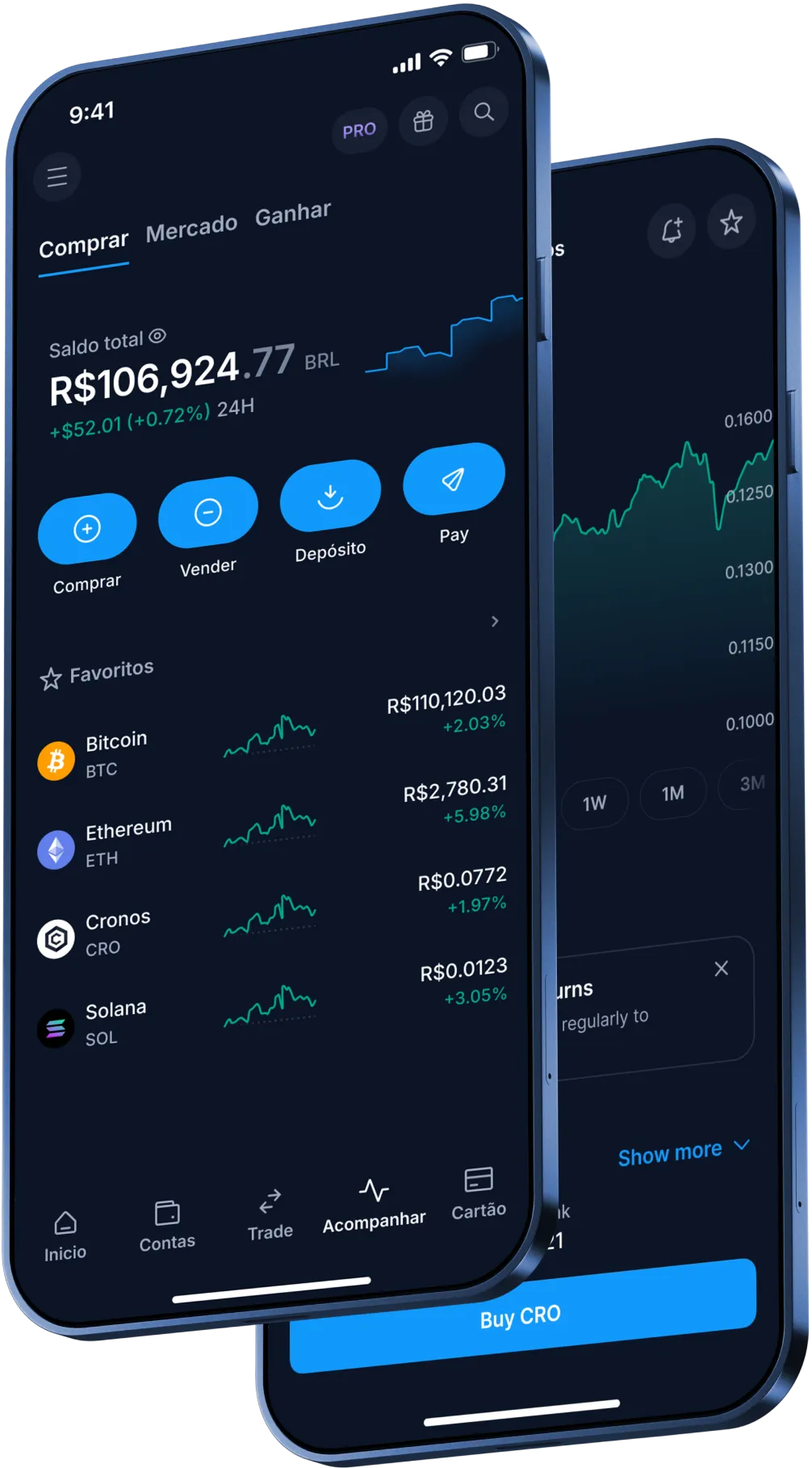This screenshot has width=812, height=1468.
Task: Open the hamburger menu
Action: [x=56, y=177]
